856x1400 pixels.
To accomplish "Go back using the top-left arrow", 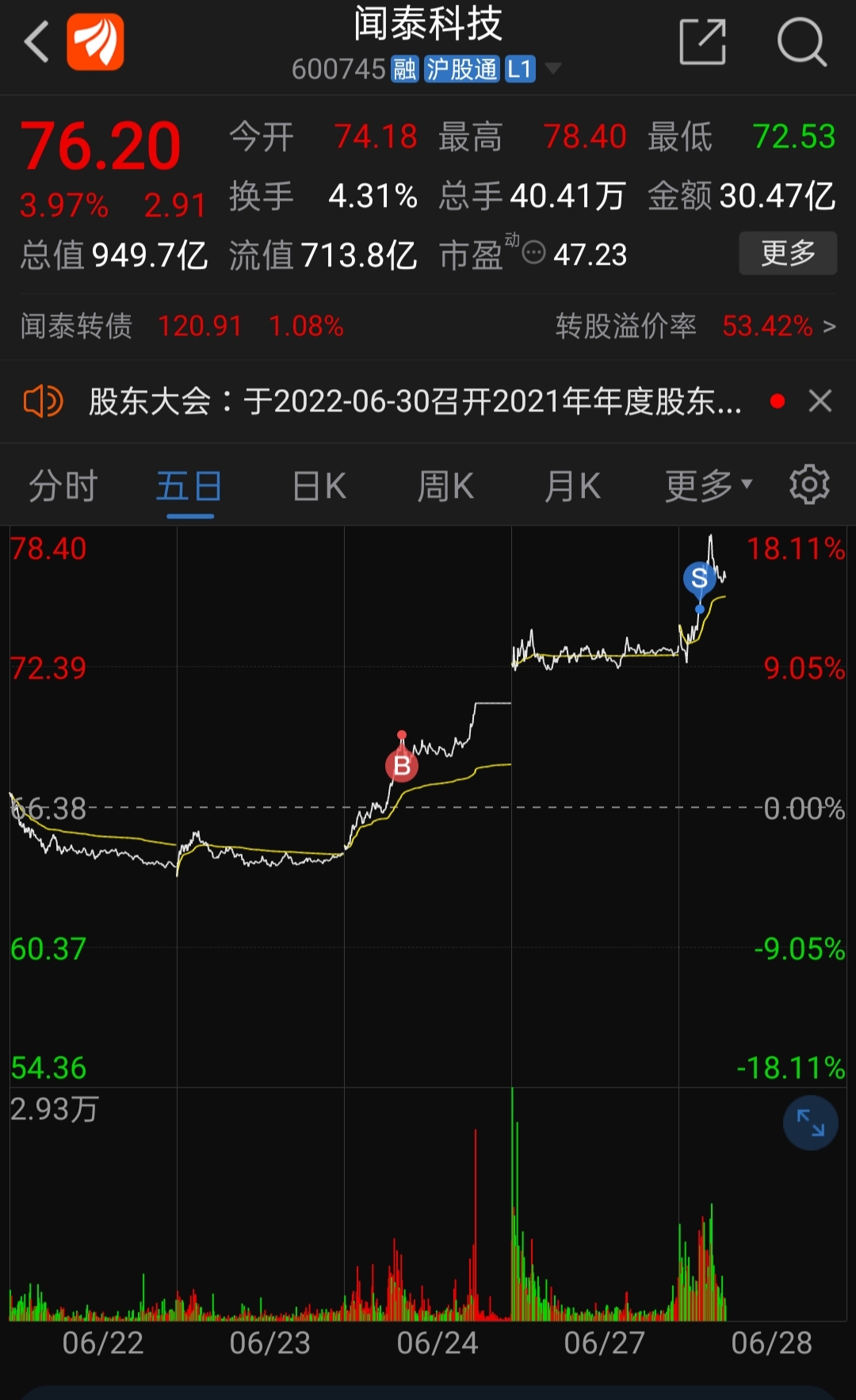I will click(x=36, y=41).
